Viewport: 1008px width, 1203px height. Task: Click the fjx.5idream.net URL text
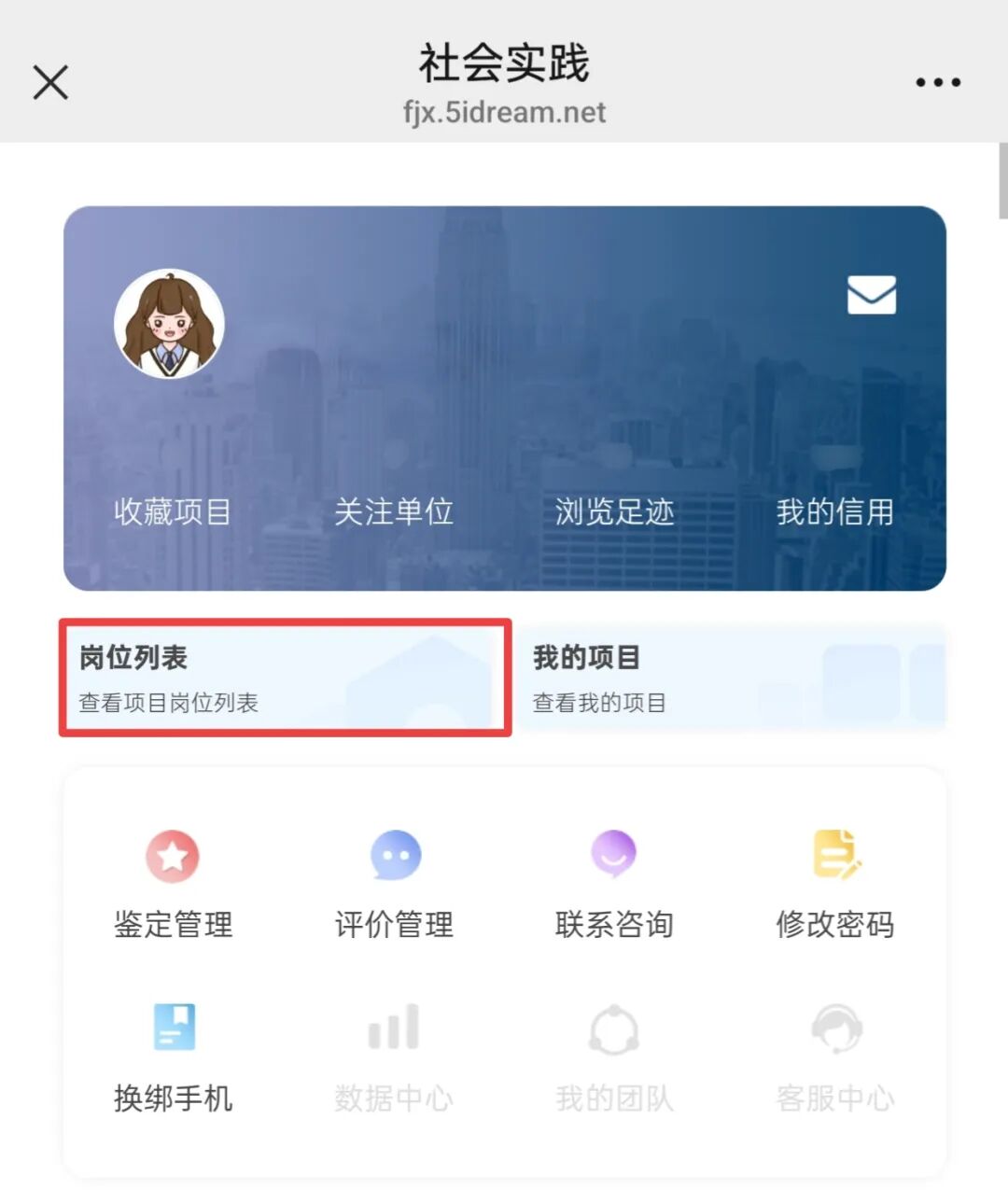click(x=504, y=113)
